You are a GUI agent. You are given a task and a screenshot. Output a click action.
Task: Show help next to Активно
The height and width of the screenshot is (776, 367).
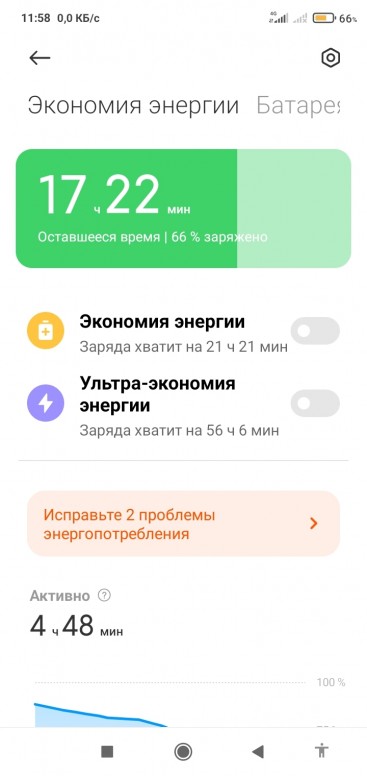(x=104, y=595)
